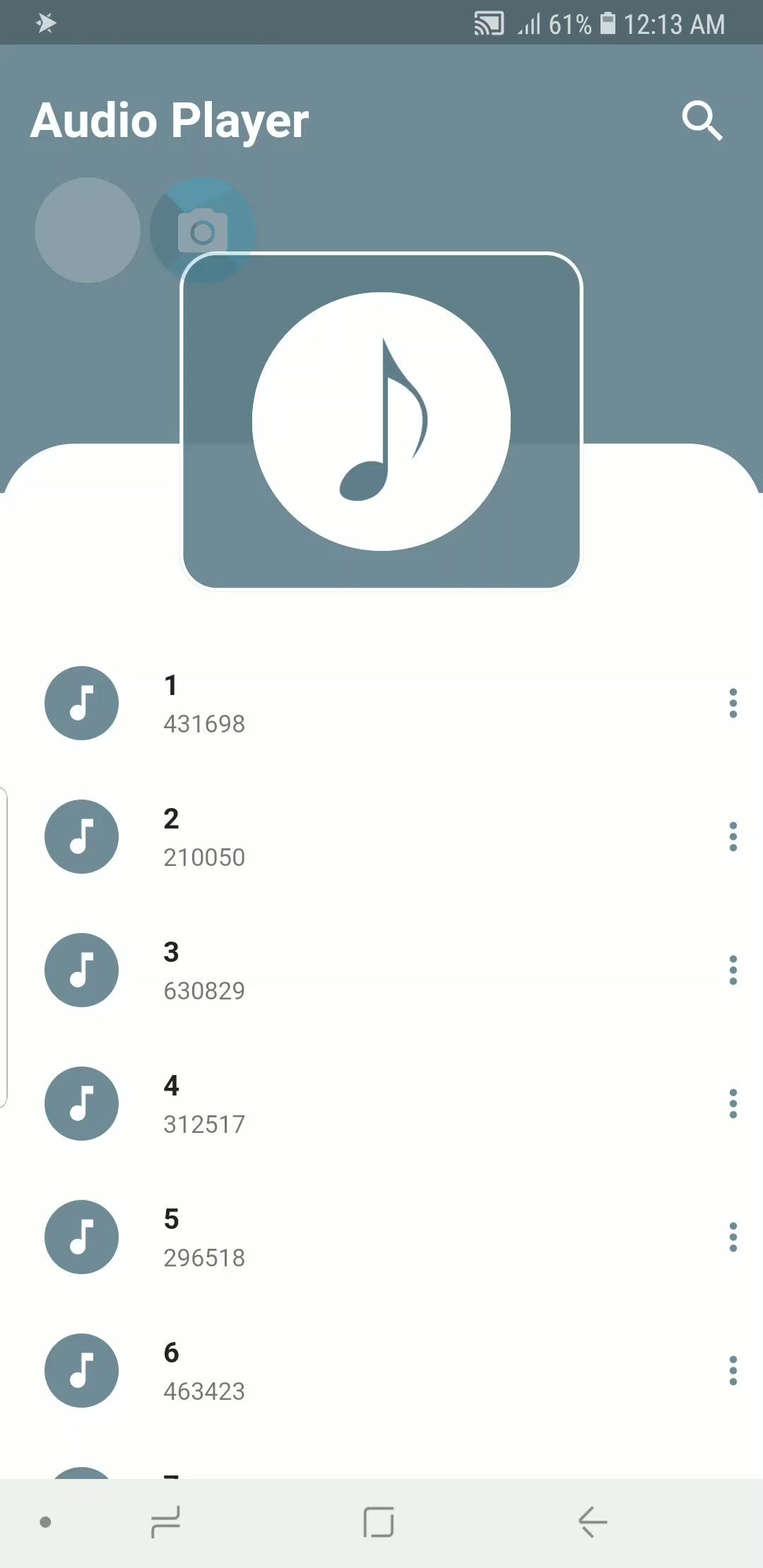
Task: Open the overflow menu for track 5
Action: click(733, 1237)
